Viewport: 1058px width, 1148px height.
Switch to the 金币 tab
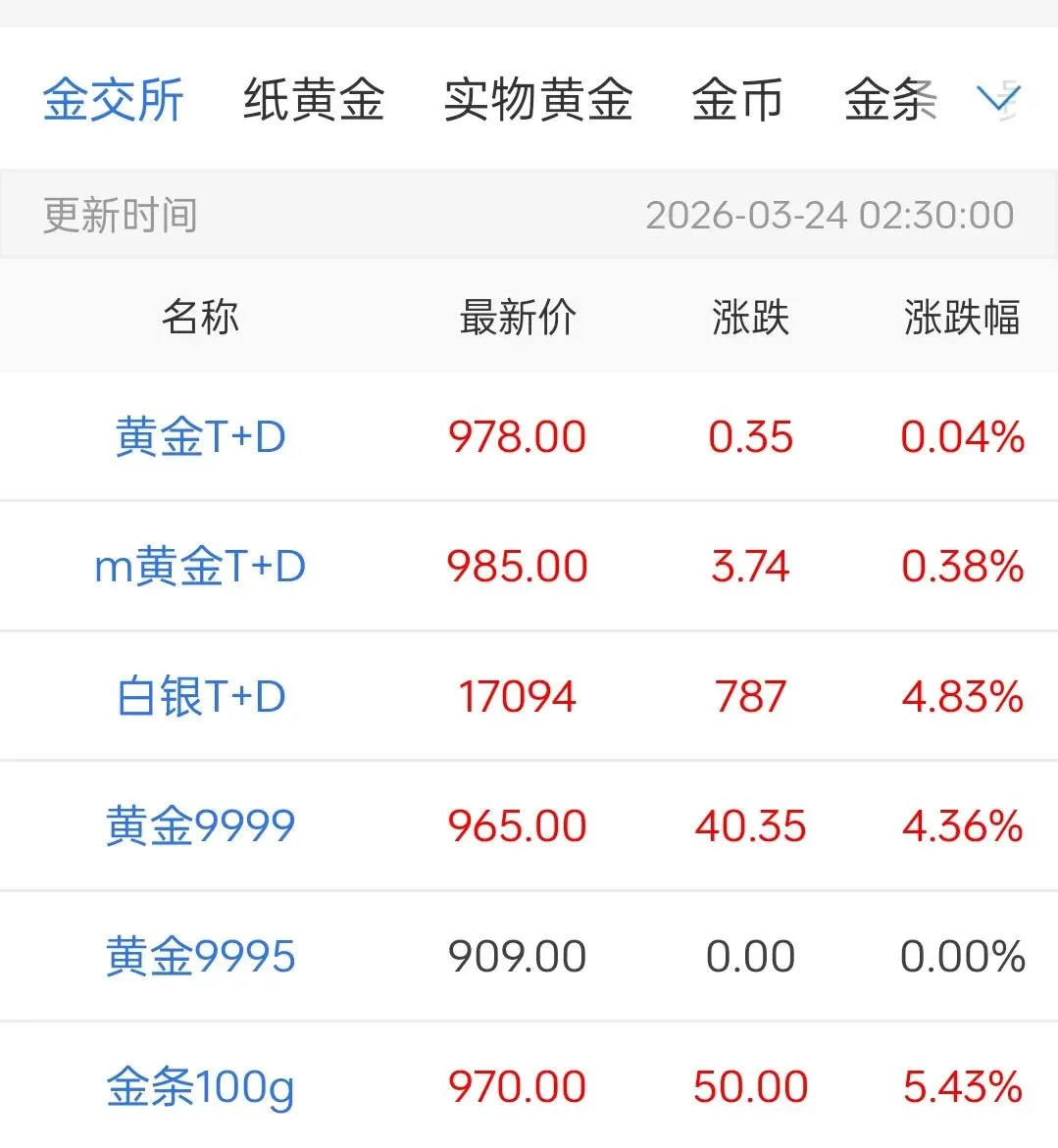738,100
